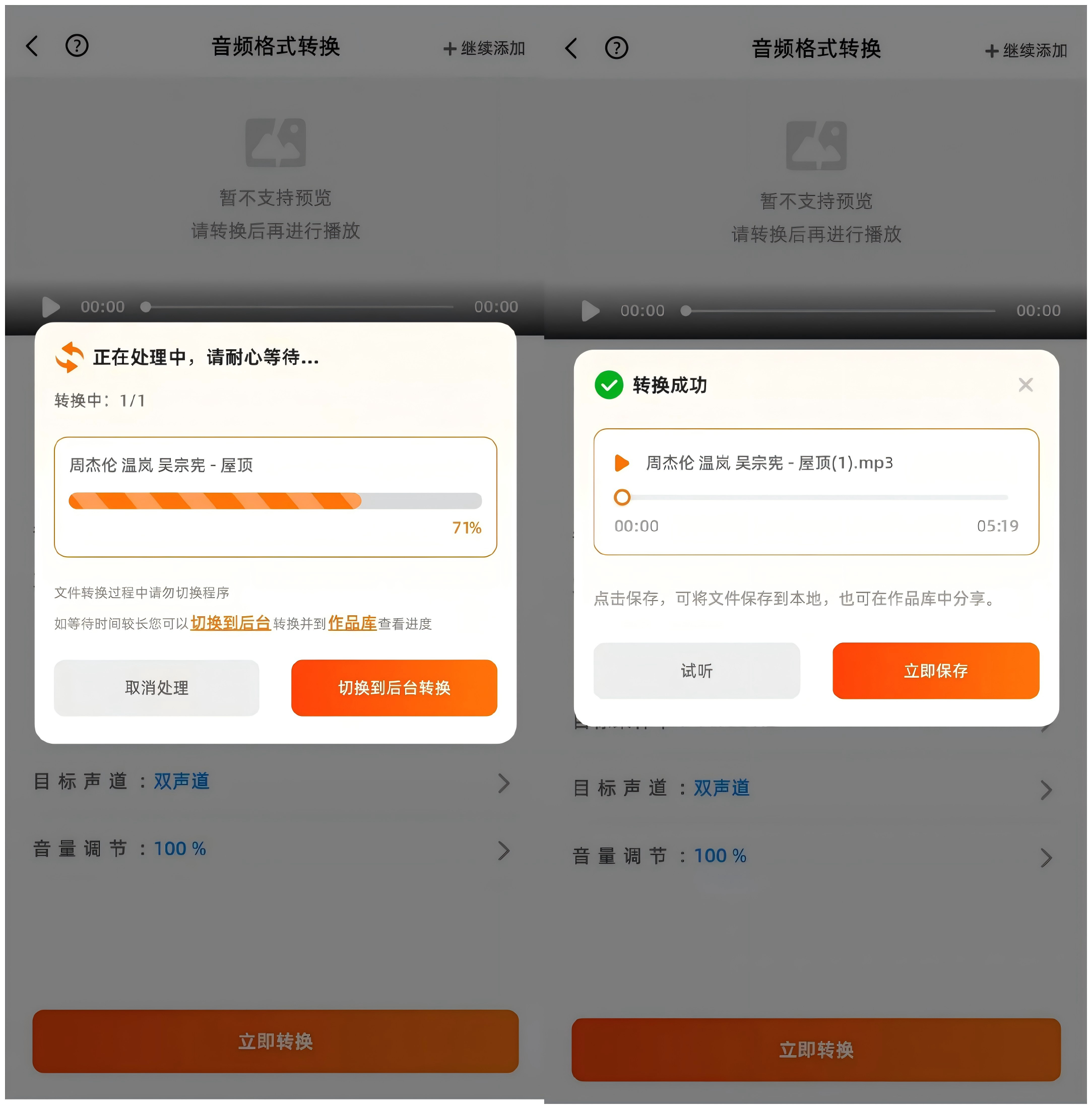Tap the underlined 切换到后台 link in the hint text
Viewport: 1092px width, 1109px height.
point(231,623)
